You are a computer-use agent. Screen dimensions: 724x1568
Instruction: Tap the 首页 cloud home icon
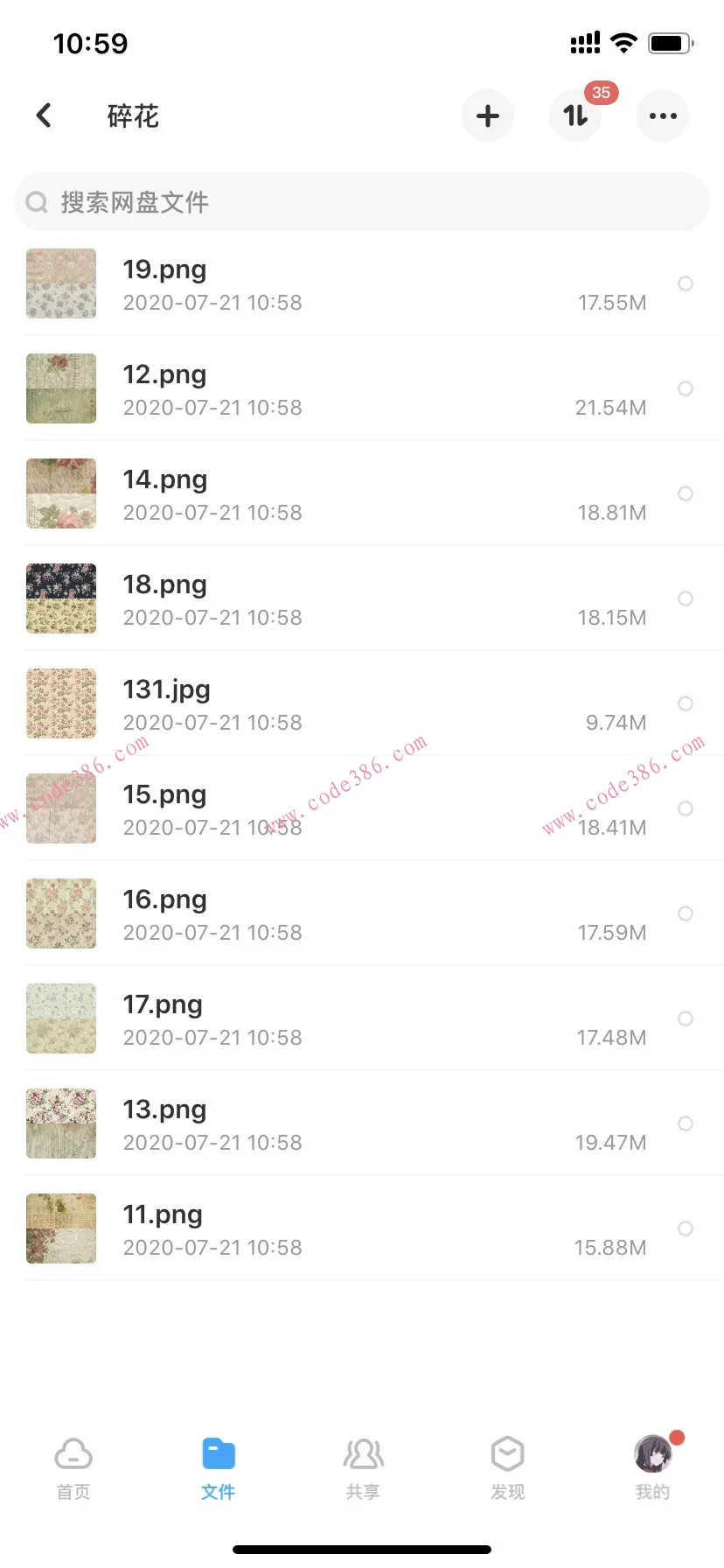click(x=73, y=1452)
